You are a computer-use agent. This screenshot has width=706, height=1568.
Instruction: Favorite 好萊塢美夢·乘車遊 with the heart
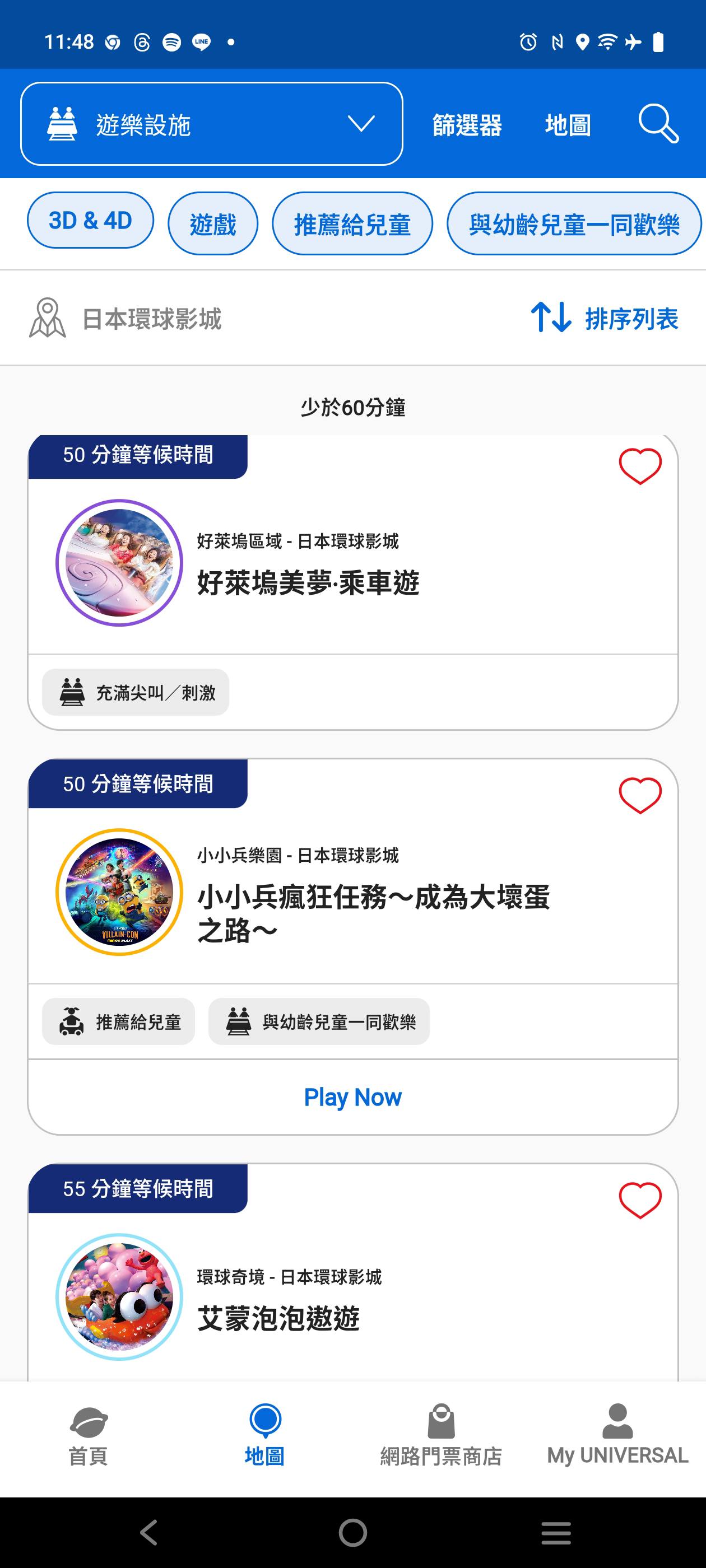640,466
